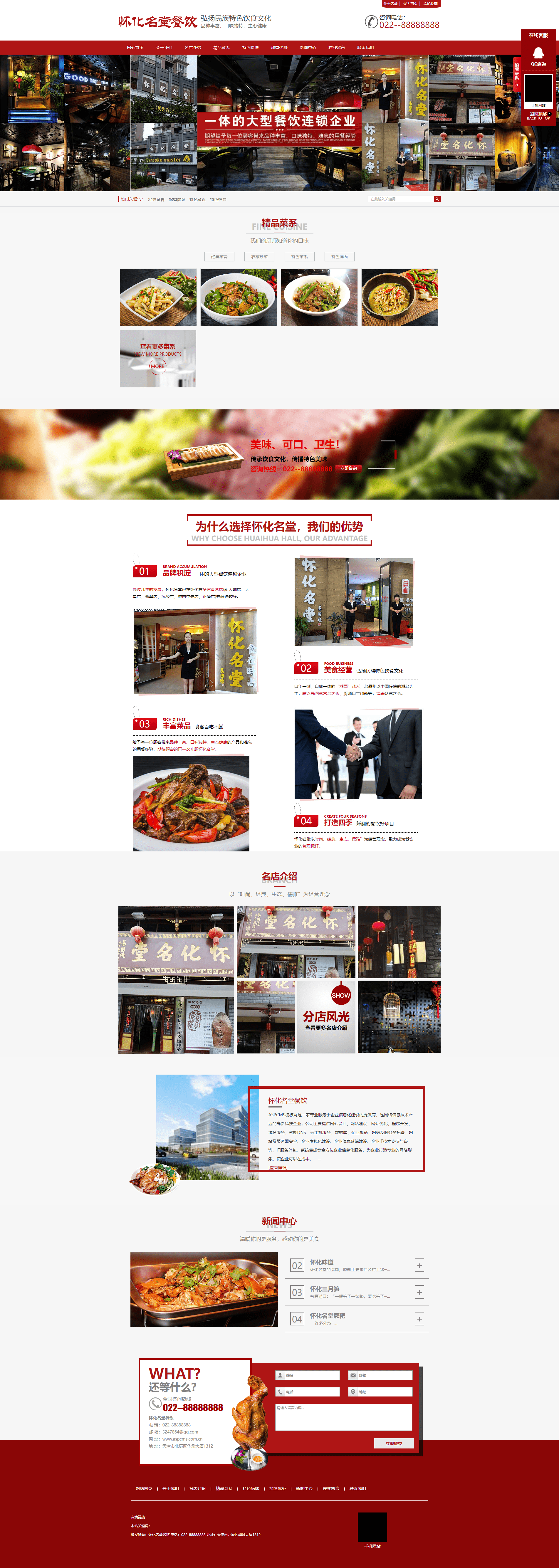Tap 立即咨询 button on the banner
Viewport: 559px width, 1568px height.
pos(348,468)
